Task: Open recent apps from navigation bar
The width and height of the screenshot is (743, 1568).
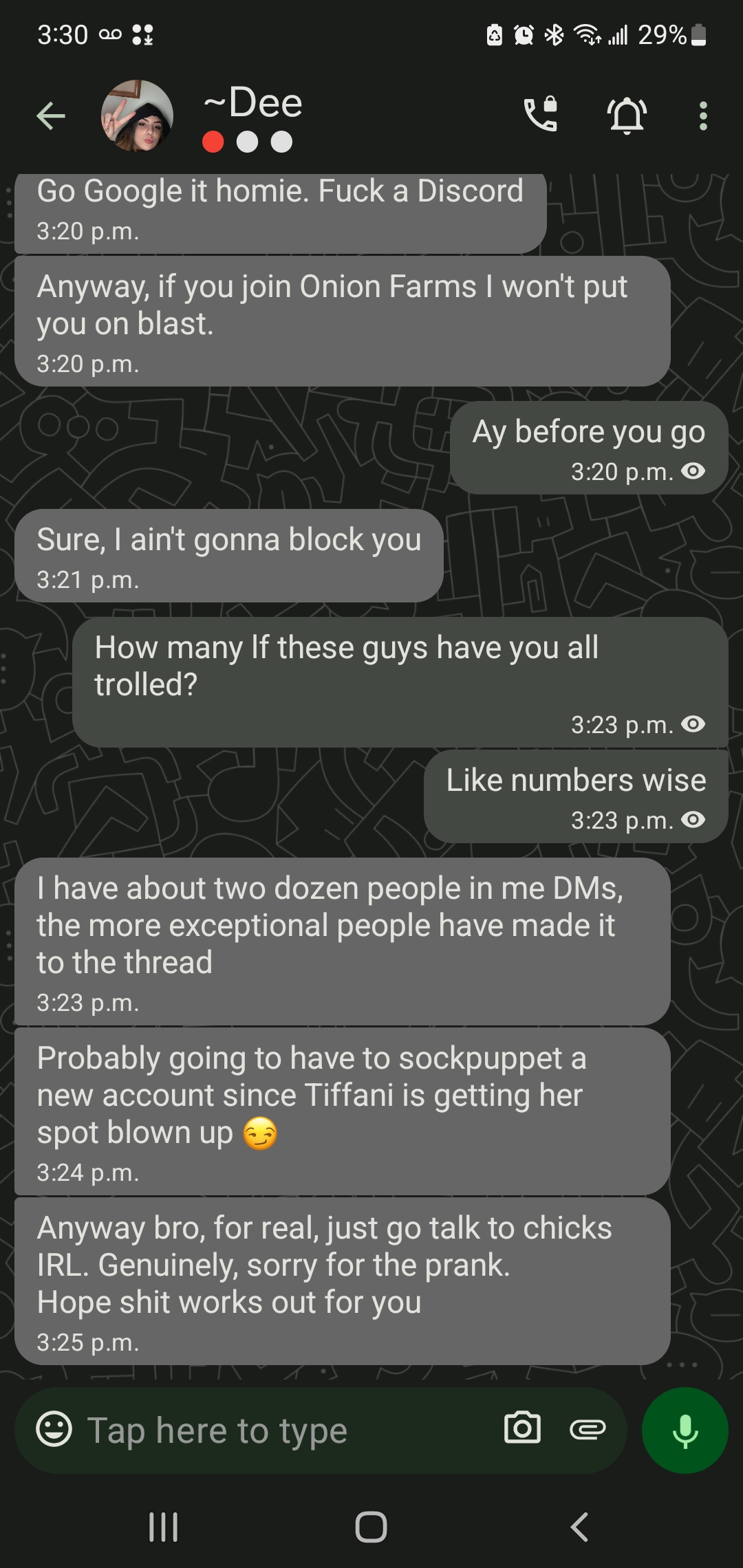Action: pyautogui.click(x=164, y=1527)
